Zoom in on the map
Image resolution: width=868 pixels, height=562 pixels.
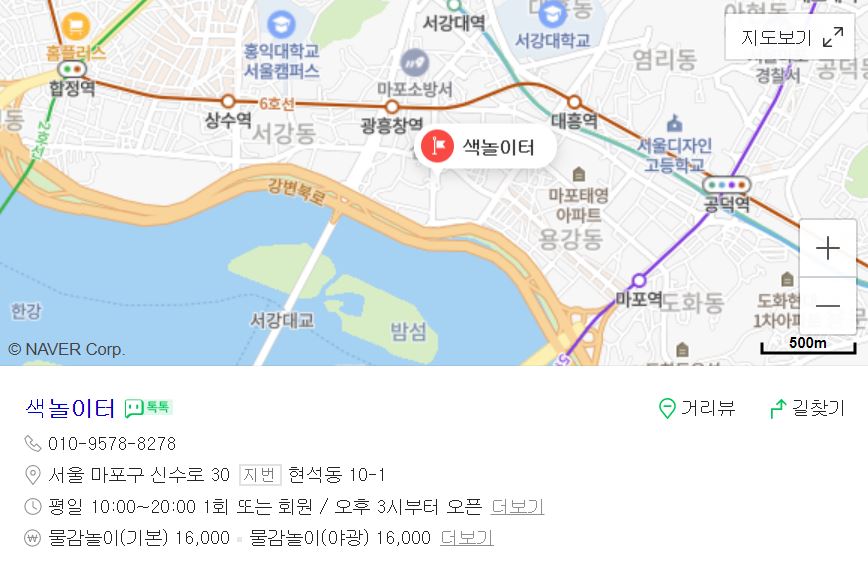click(x=827, y=248)
